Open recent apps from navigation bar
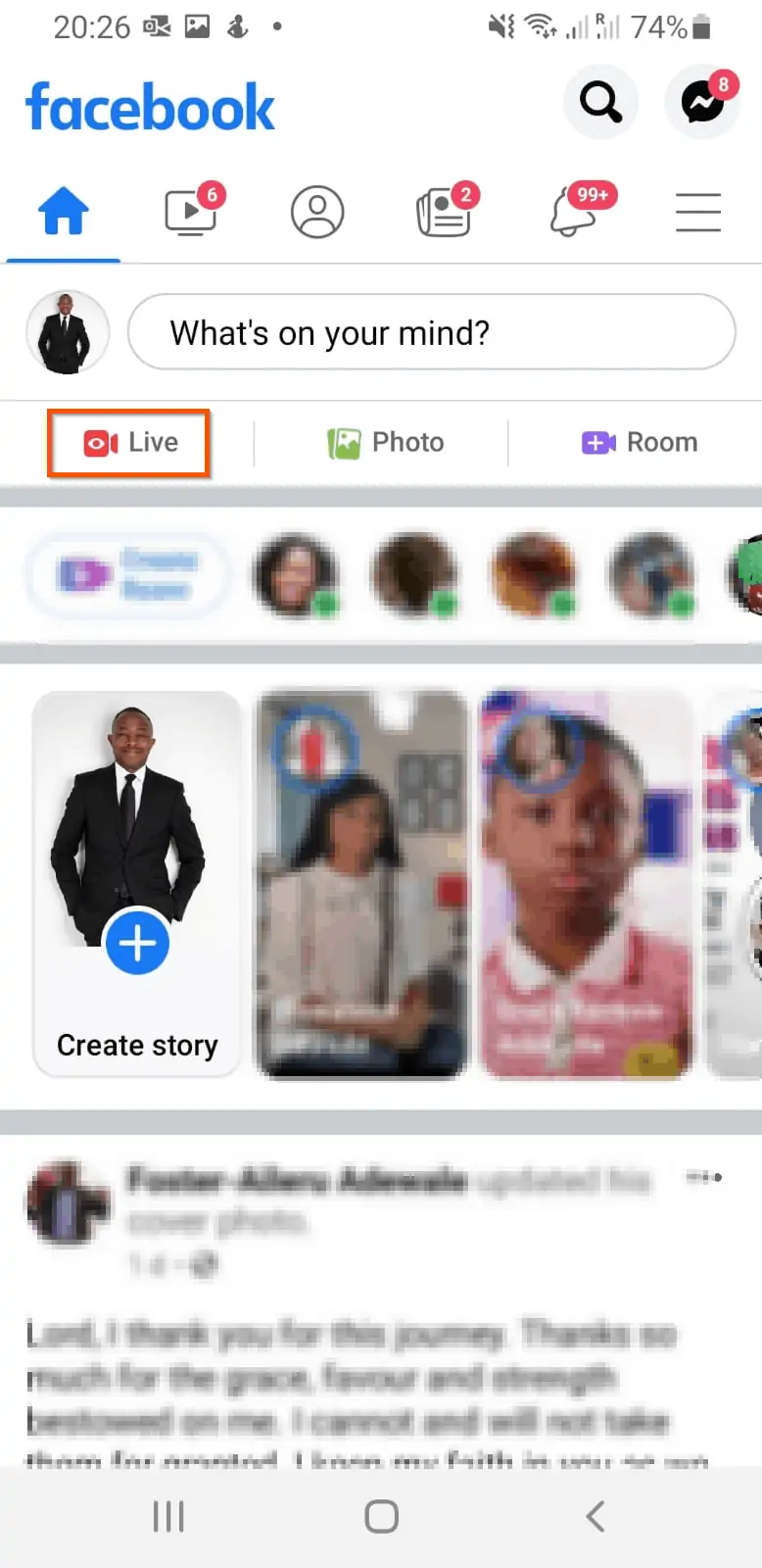This screenshot has height=1568, width=762. click(x=168, y=1516)
